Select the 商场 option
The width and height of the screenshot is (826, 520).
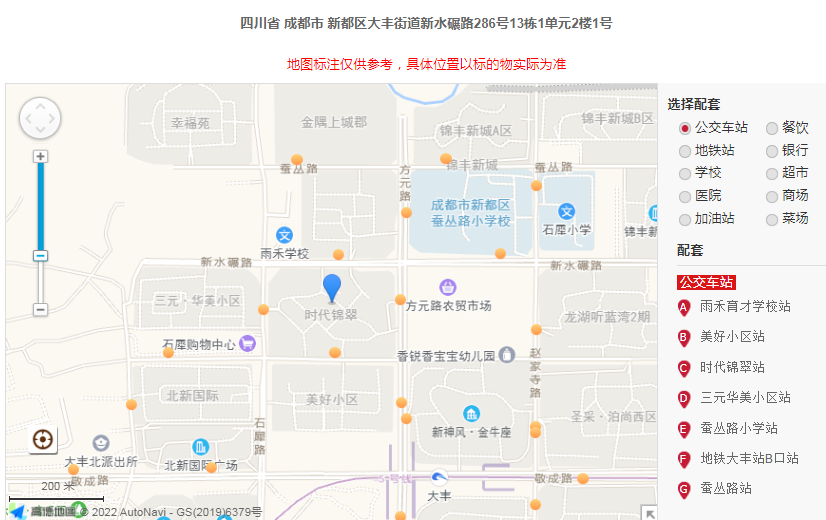(x=772, y=197)
